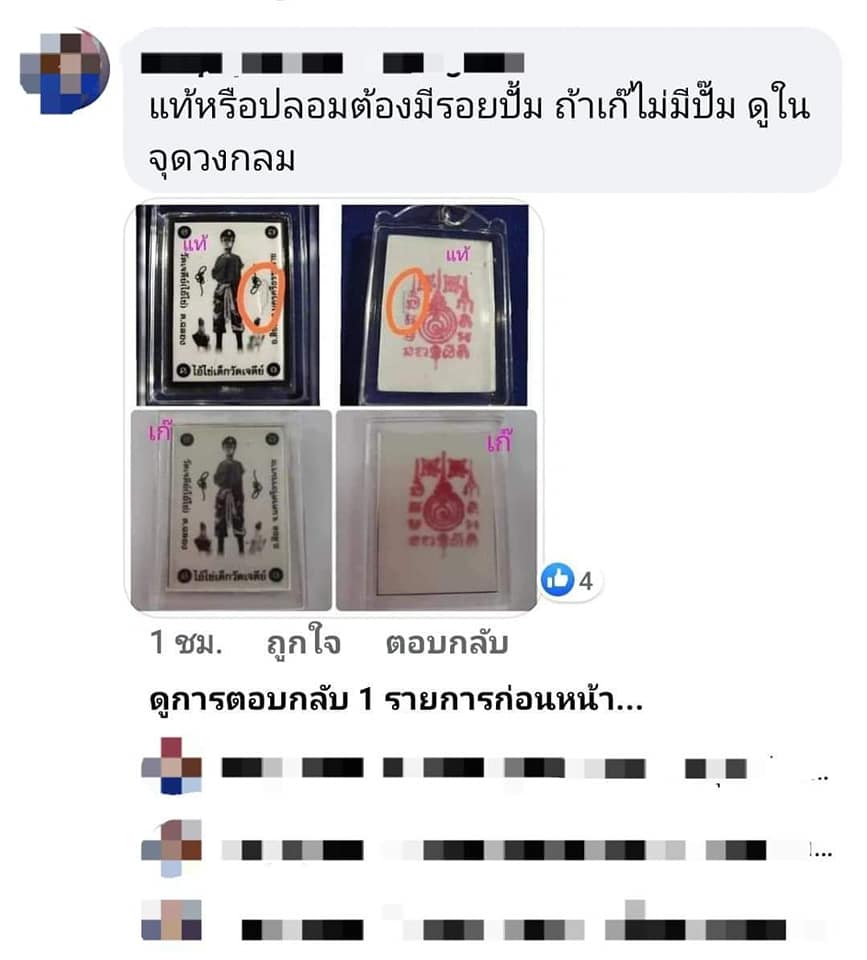The image size is (867, 960).
Task: Expand ดูการตอบกลับ 1 รายการก่อนหน้า
Action: (394, 701)
